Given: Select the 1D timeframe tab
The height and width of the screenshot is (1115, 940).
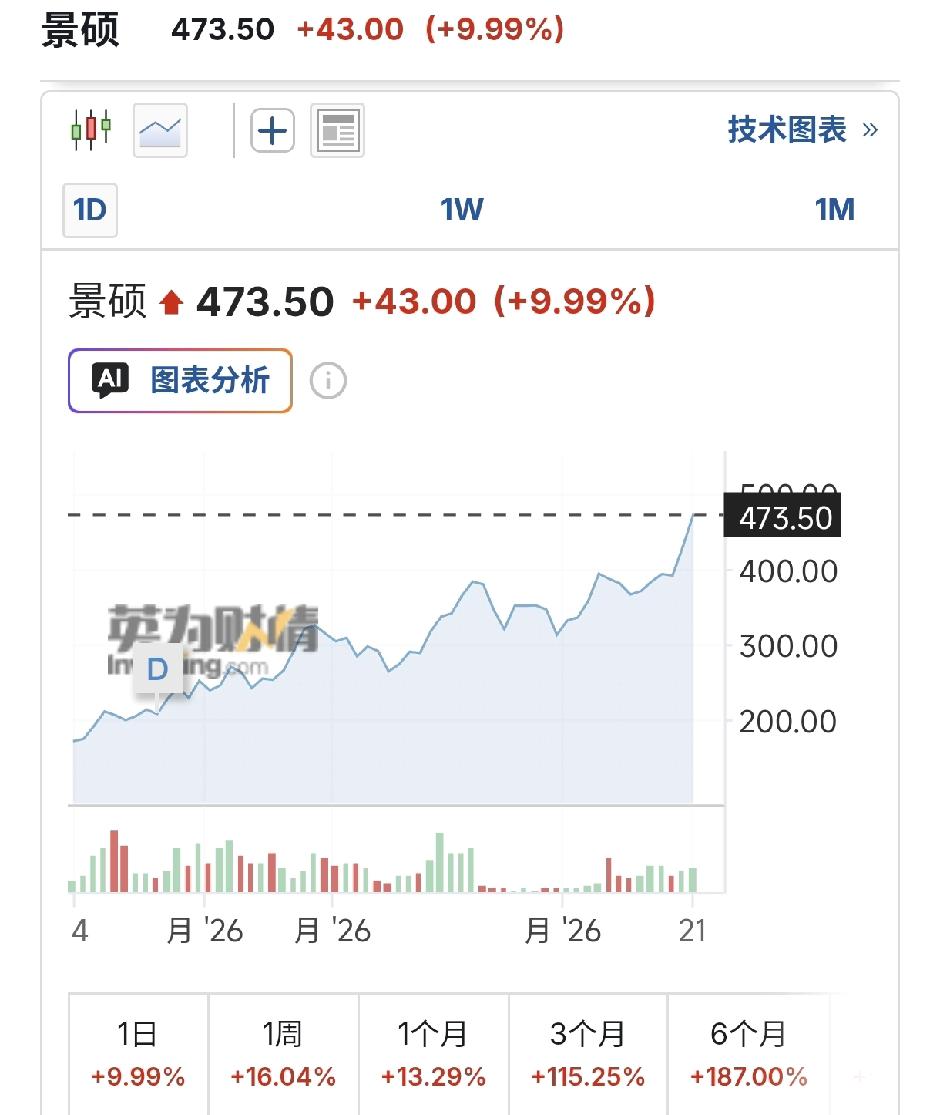Looking at the screenshot, I should (x=89, y=210).
